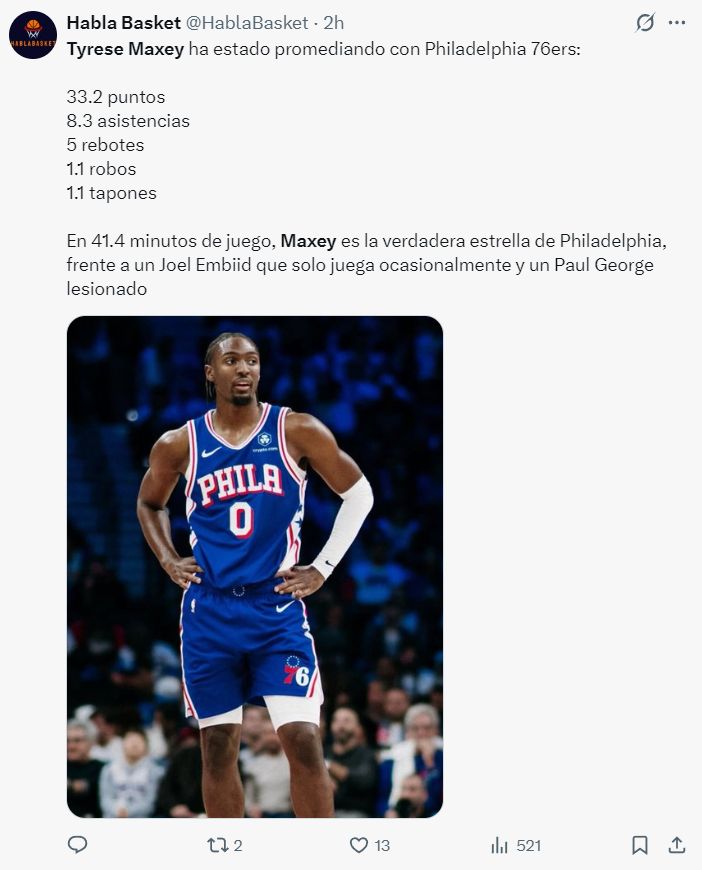This screenshot has height=870, width=702.
Task: Bookmark this Tyrese Maxey post
Action: (640, 845)
